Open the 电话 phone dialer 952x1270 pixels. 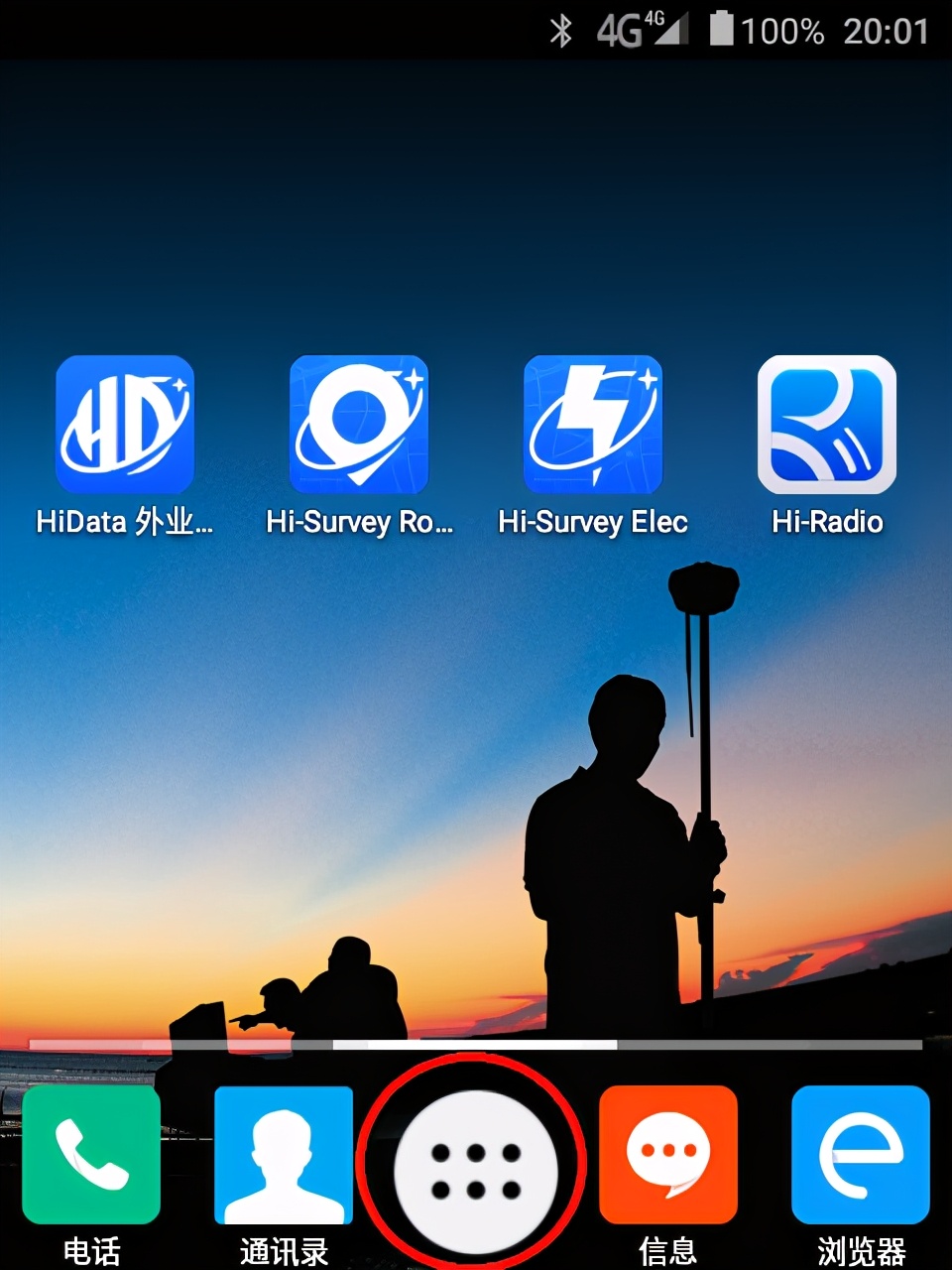point(91,1155)
